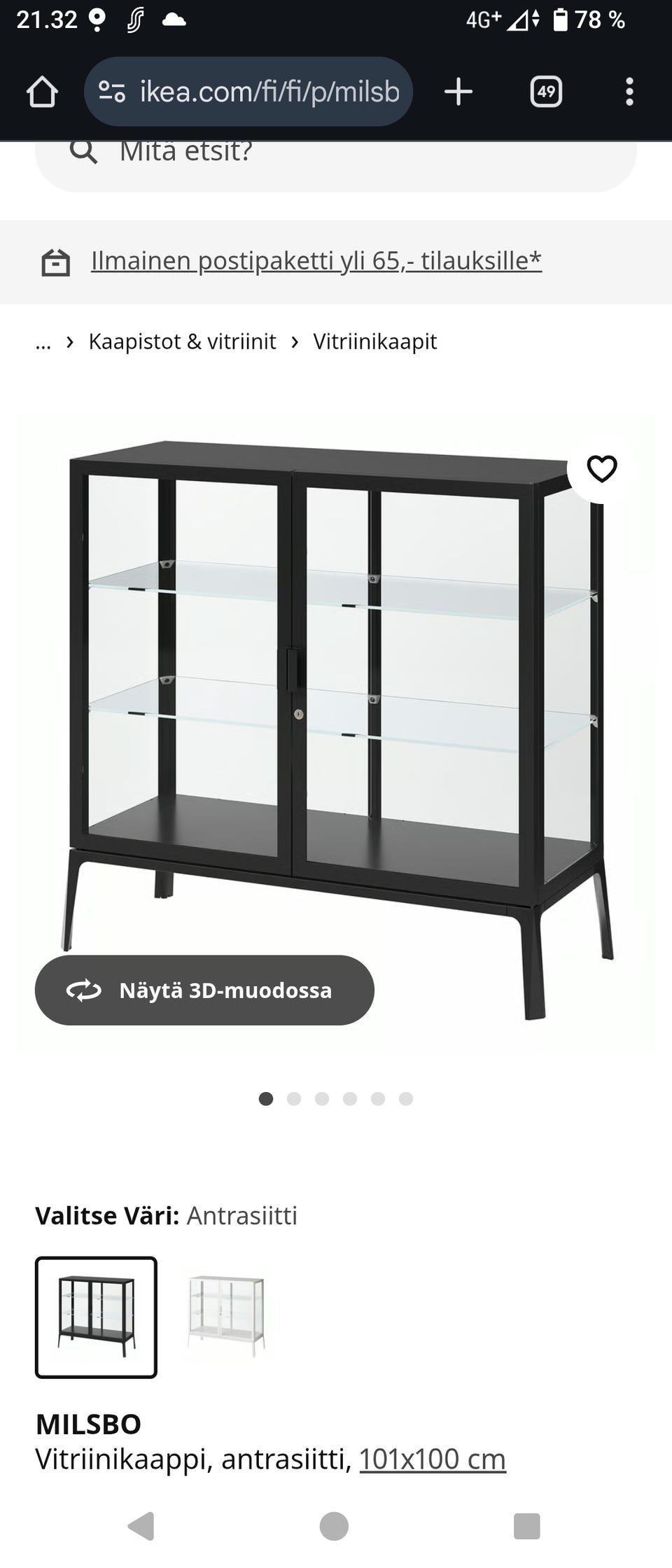Open the '101x100 cm' size link

[432, 1459]
